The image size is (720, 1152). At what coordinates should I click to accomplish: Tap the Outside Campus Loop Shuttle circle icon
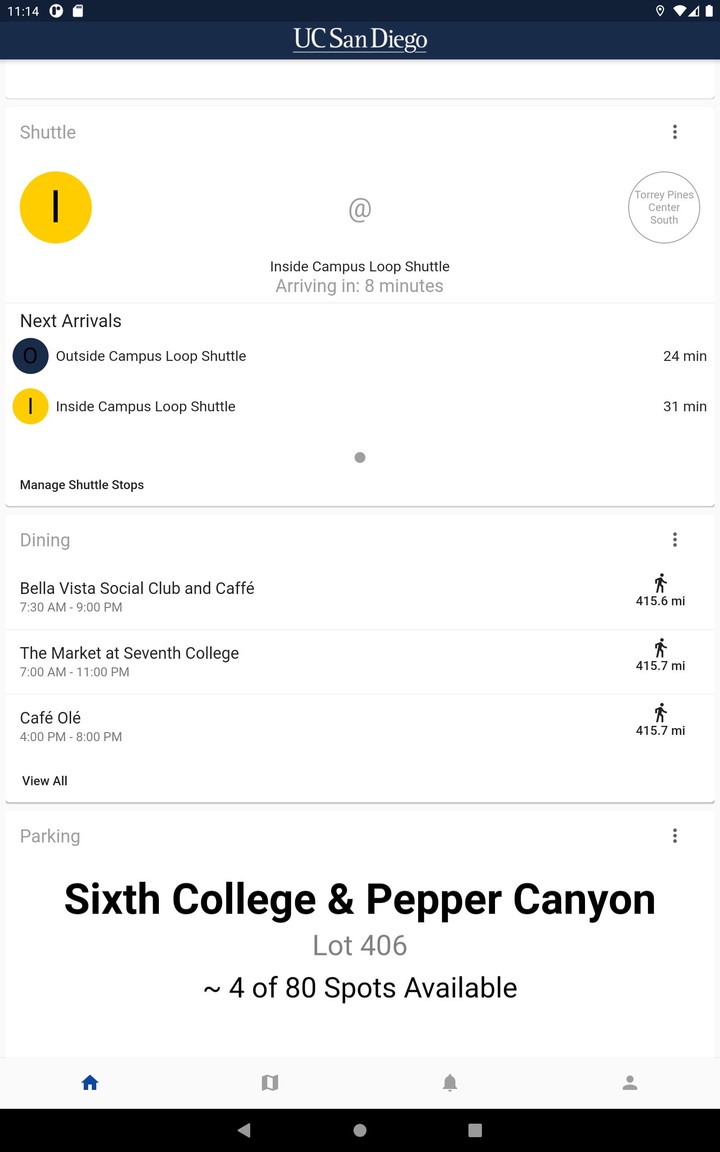tap(30, 356)
